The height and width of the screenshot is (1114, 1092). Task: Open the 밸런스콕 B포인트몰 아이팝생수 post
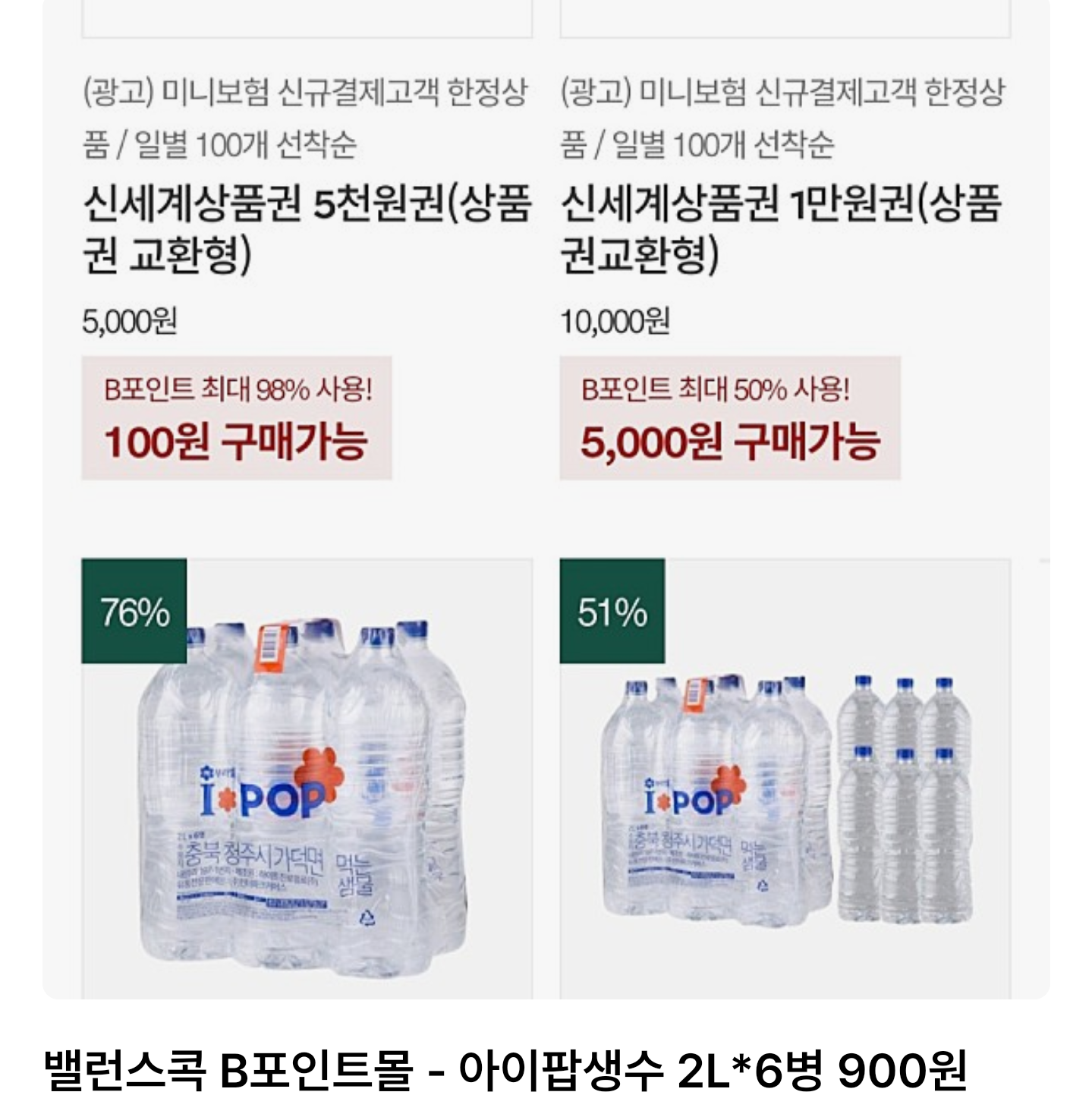pyautogui.click(x=505, y=1071)
